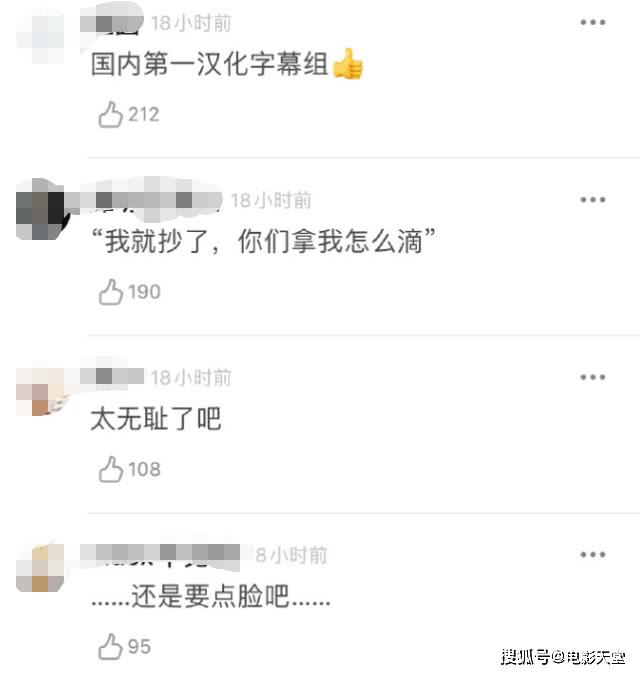Open more options for "国内第一汉化字幕组" comment
This screenshot has height=674, width=640.
coord(593,22)
